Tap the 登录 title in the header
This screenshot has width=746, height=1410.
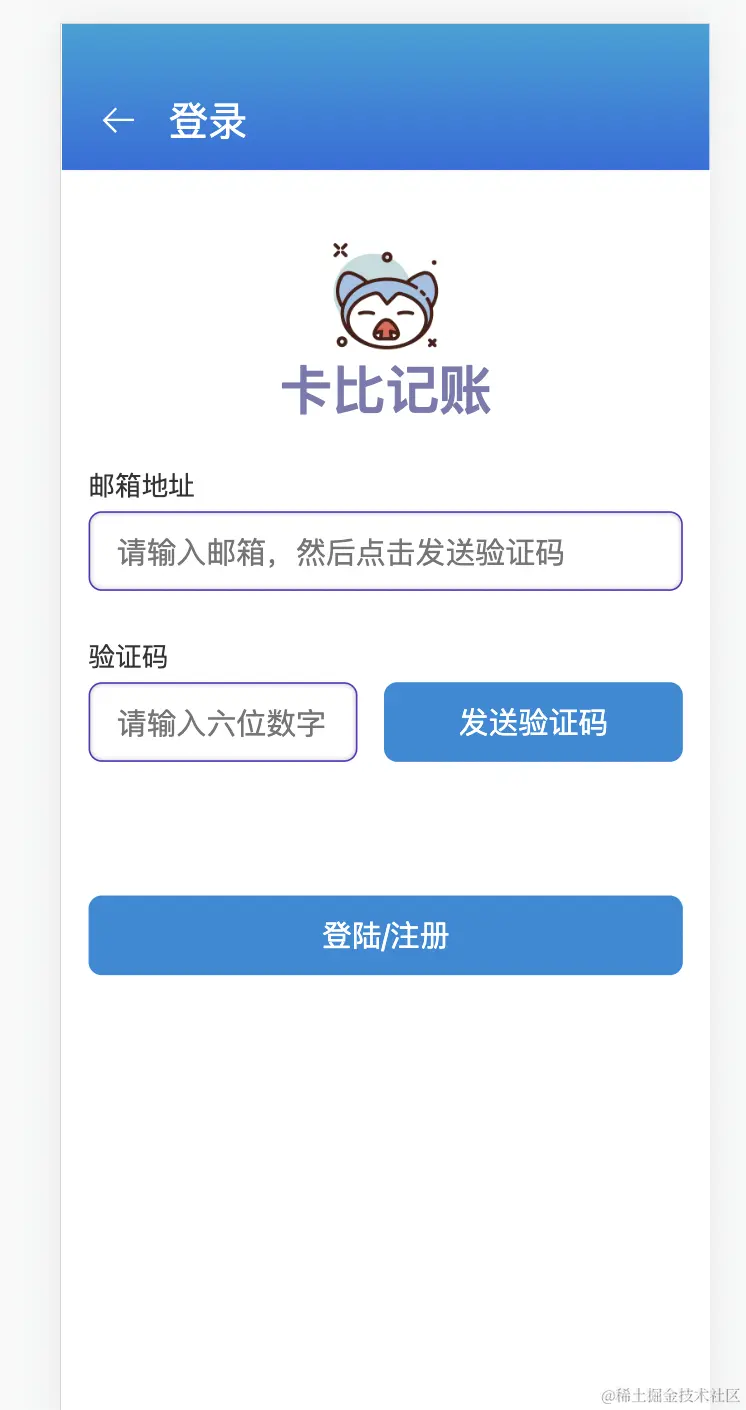click(206, 120)
